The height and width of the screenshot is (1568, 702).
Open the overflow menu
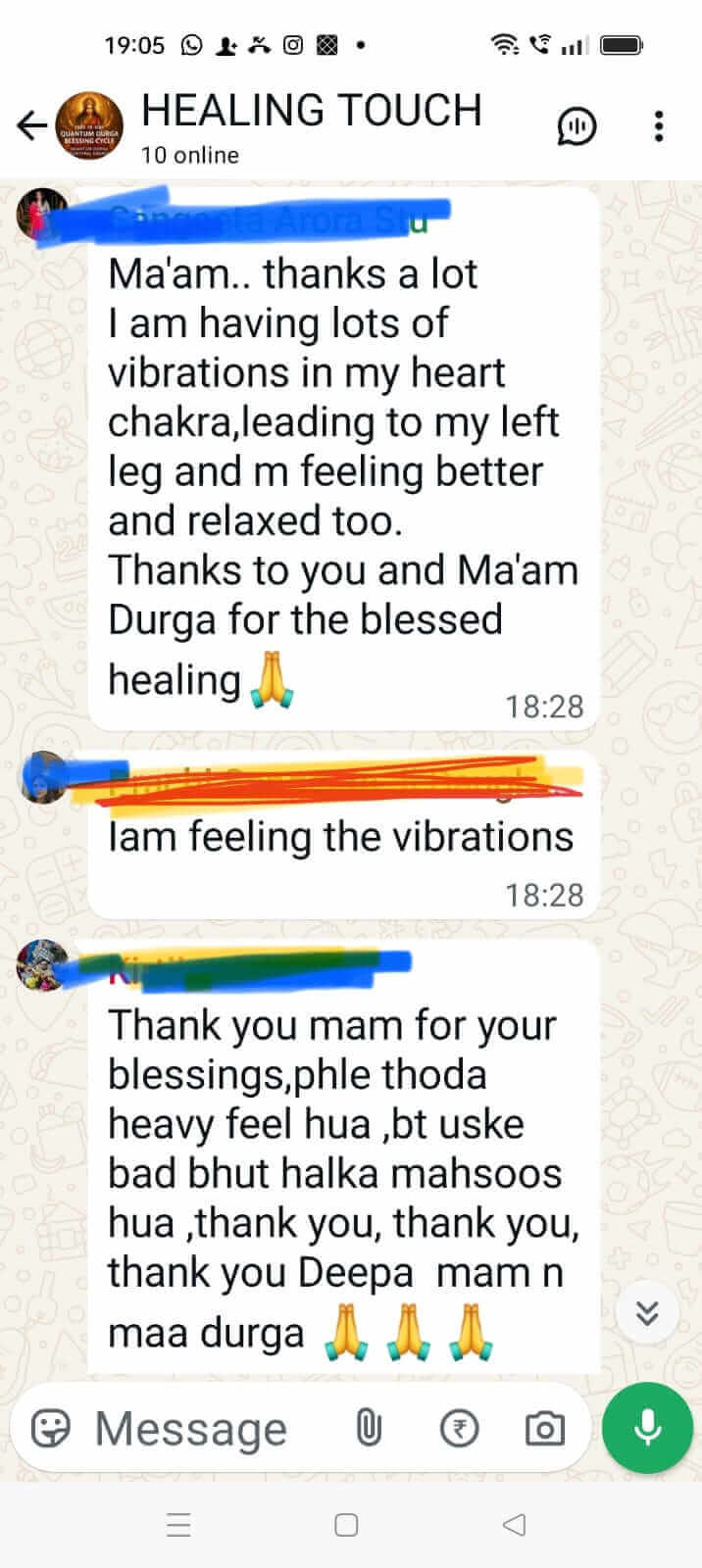click(659, 125)
